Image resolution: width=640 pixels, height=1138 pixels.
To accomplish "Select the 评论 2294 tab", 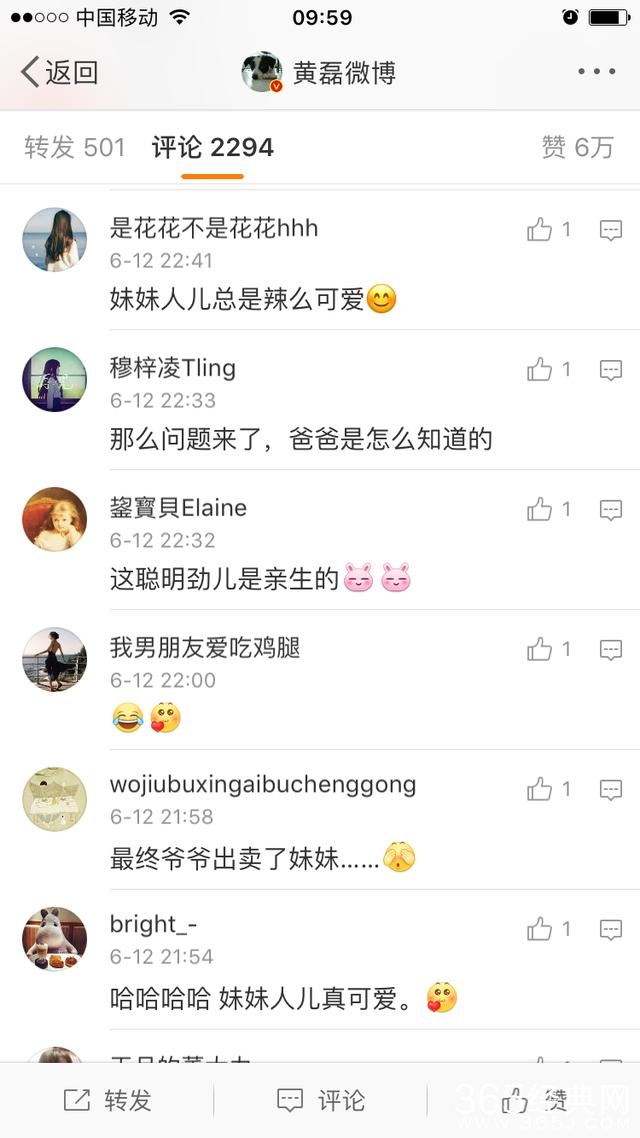I will [212, 148].
